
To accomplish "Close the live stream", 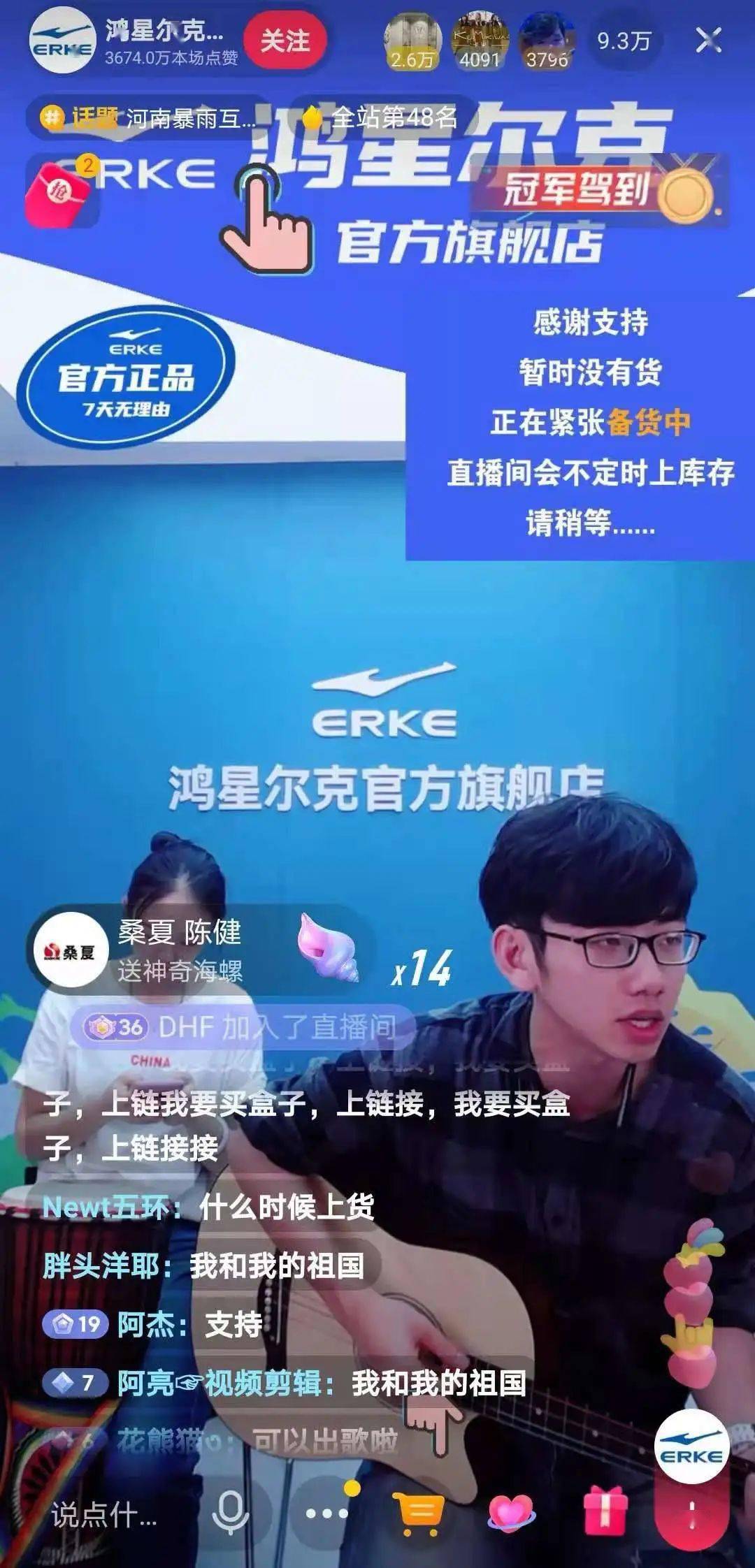I will click(708, 41).
